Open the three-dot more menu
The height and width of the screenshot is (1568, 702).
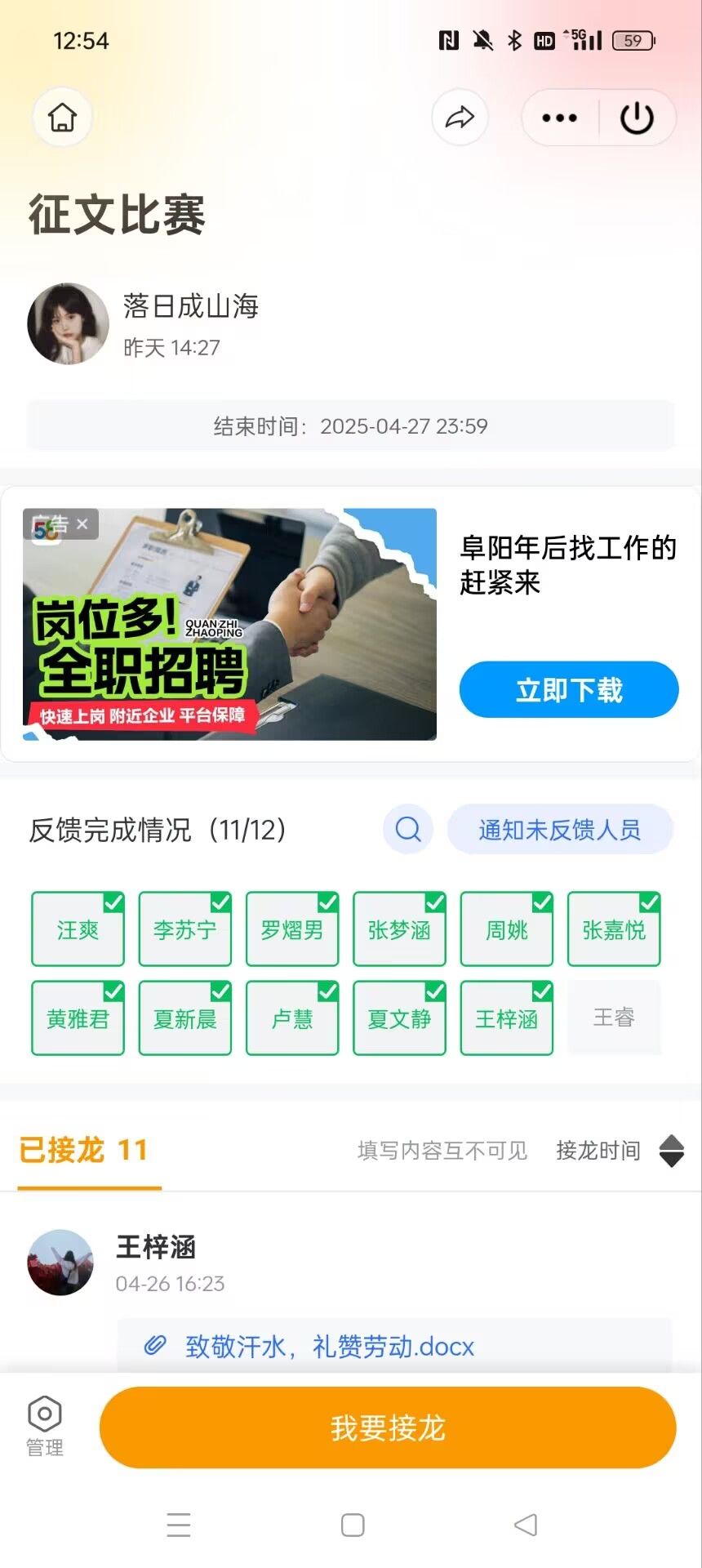[x=560, y=118]
